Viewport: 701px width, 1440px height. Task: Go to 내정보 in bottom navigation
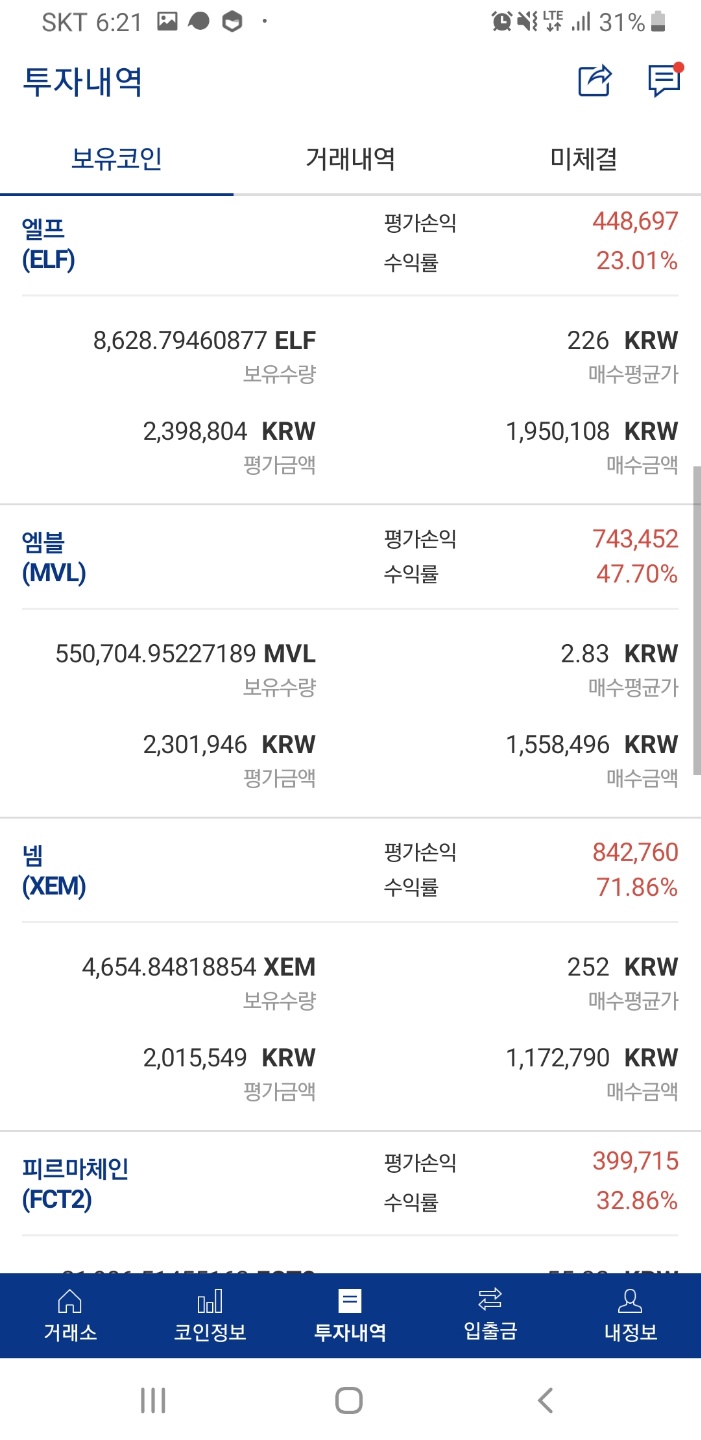point(630,1315)
